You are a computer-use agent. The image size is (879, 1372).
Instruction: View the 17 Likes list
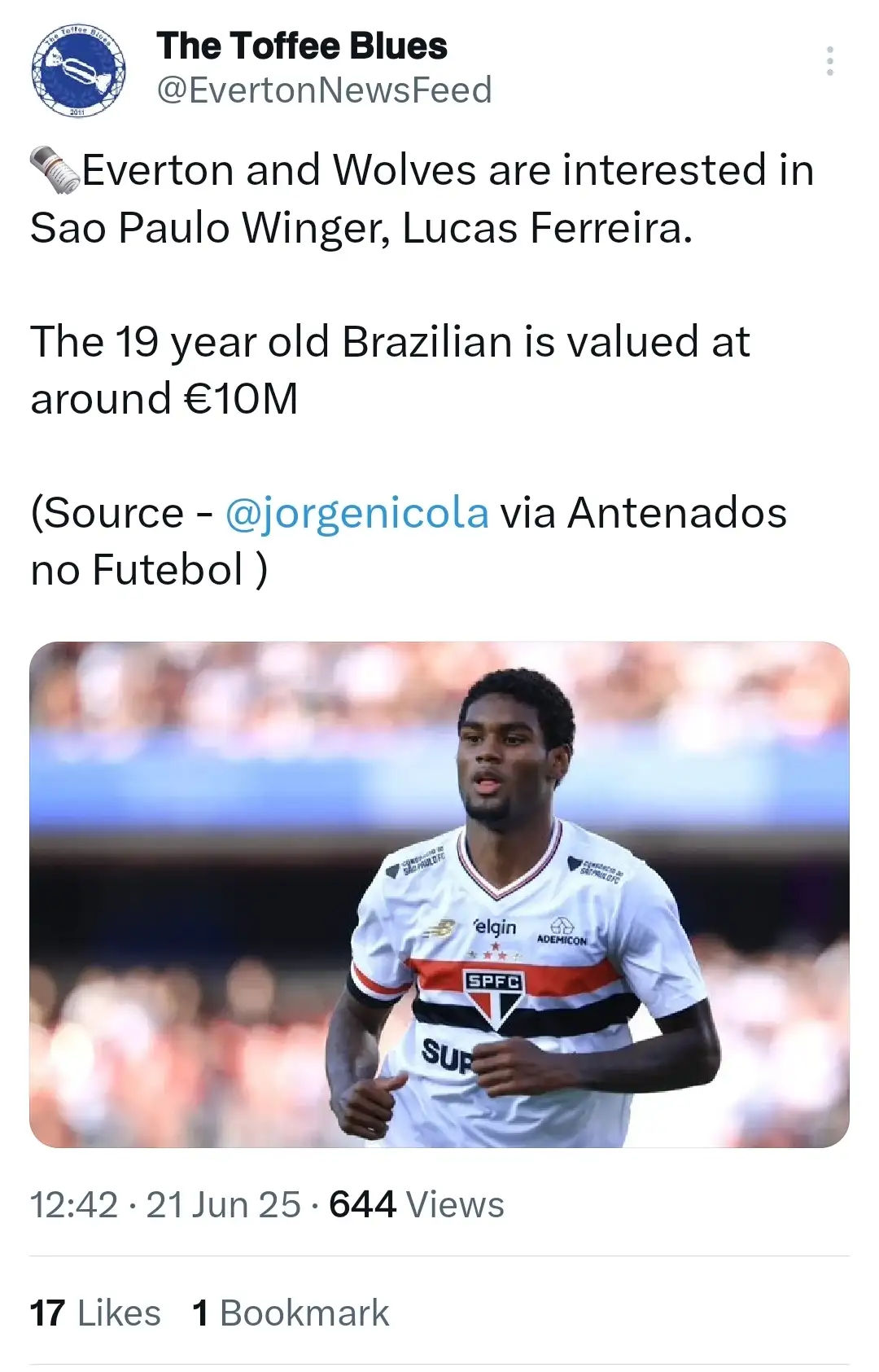95,1313
